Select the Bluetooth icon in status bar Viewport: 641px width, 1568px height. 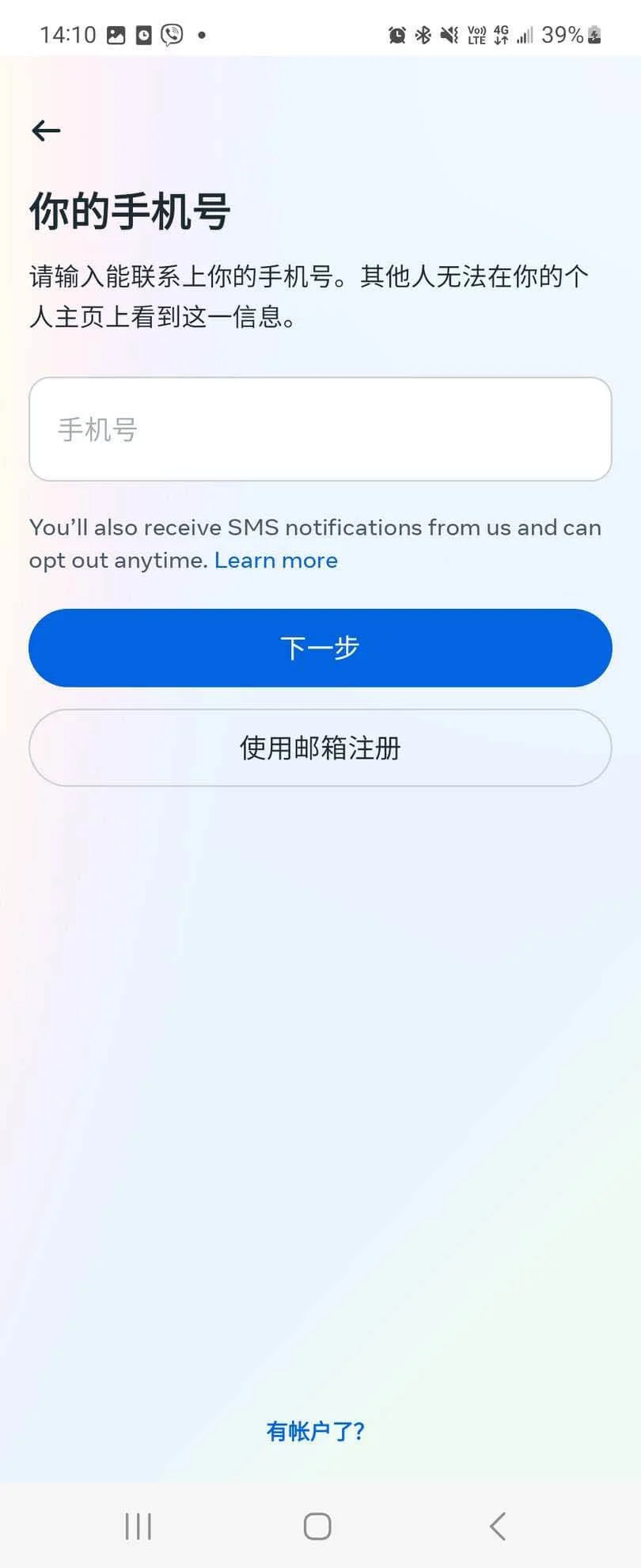(x=423, y=36)
